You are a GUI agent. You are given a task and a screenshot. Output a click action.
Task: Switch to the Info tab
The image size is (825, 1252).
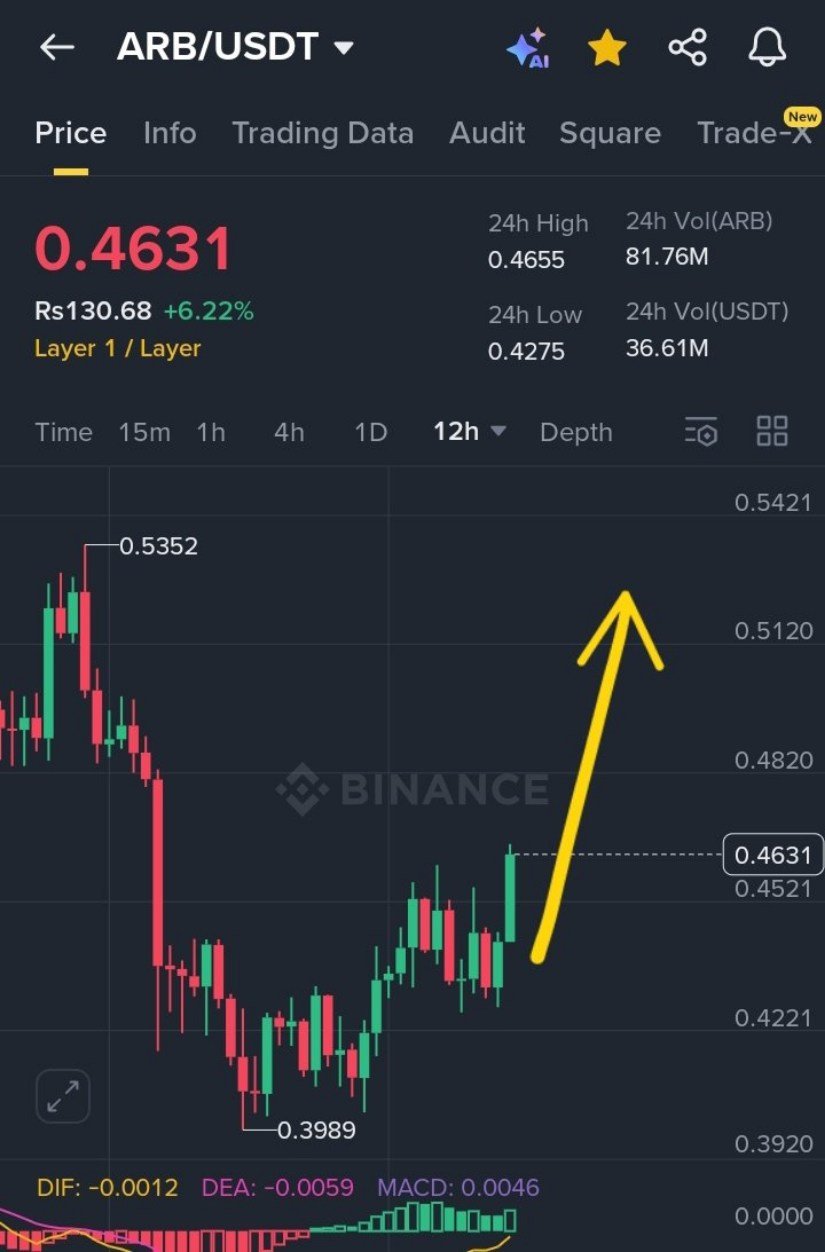(169, 133)
